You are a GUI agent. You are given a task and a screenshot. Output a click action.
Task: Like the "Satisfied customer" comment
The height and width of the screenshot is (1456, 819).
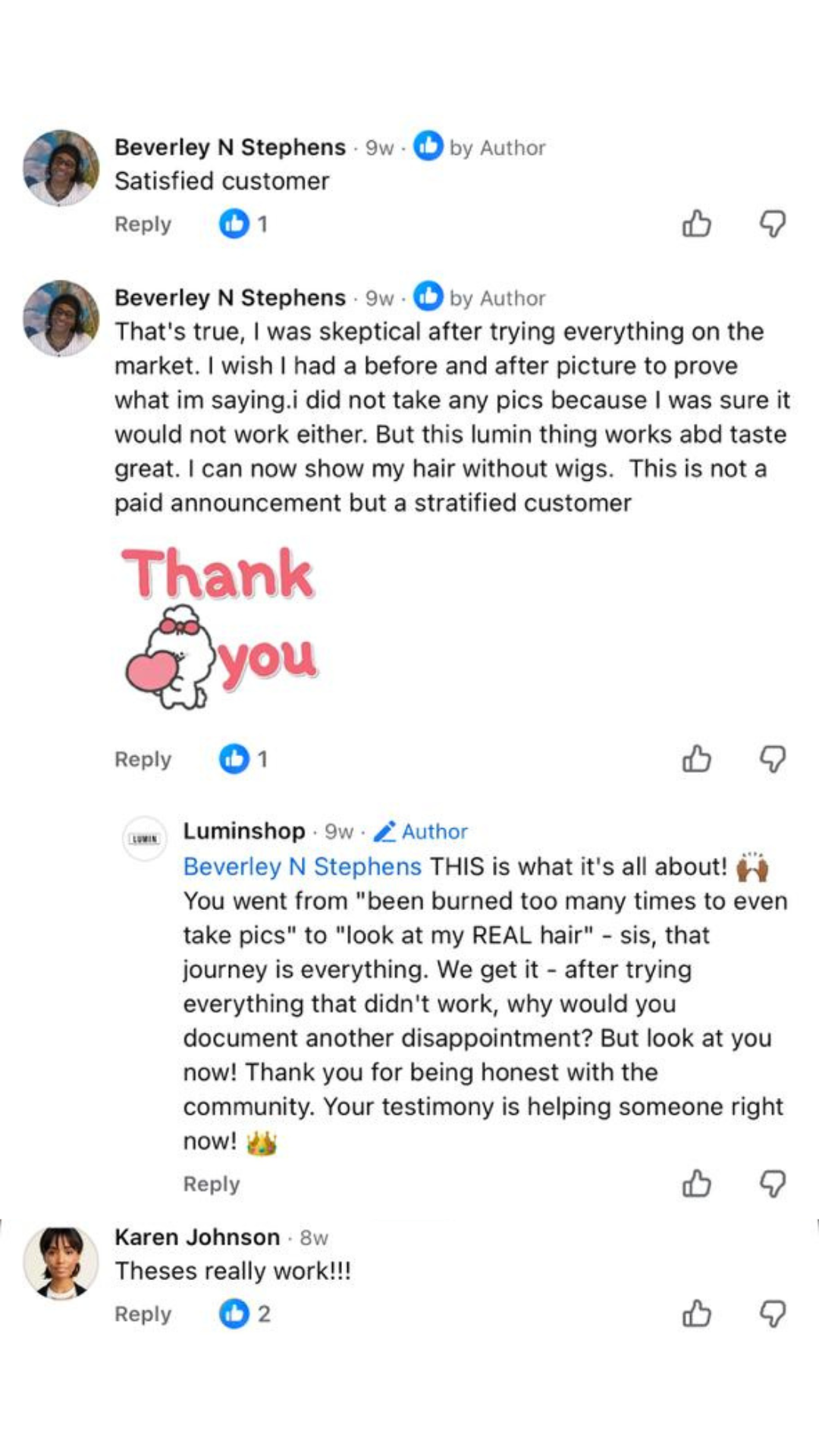696,224
